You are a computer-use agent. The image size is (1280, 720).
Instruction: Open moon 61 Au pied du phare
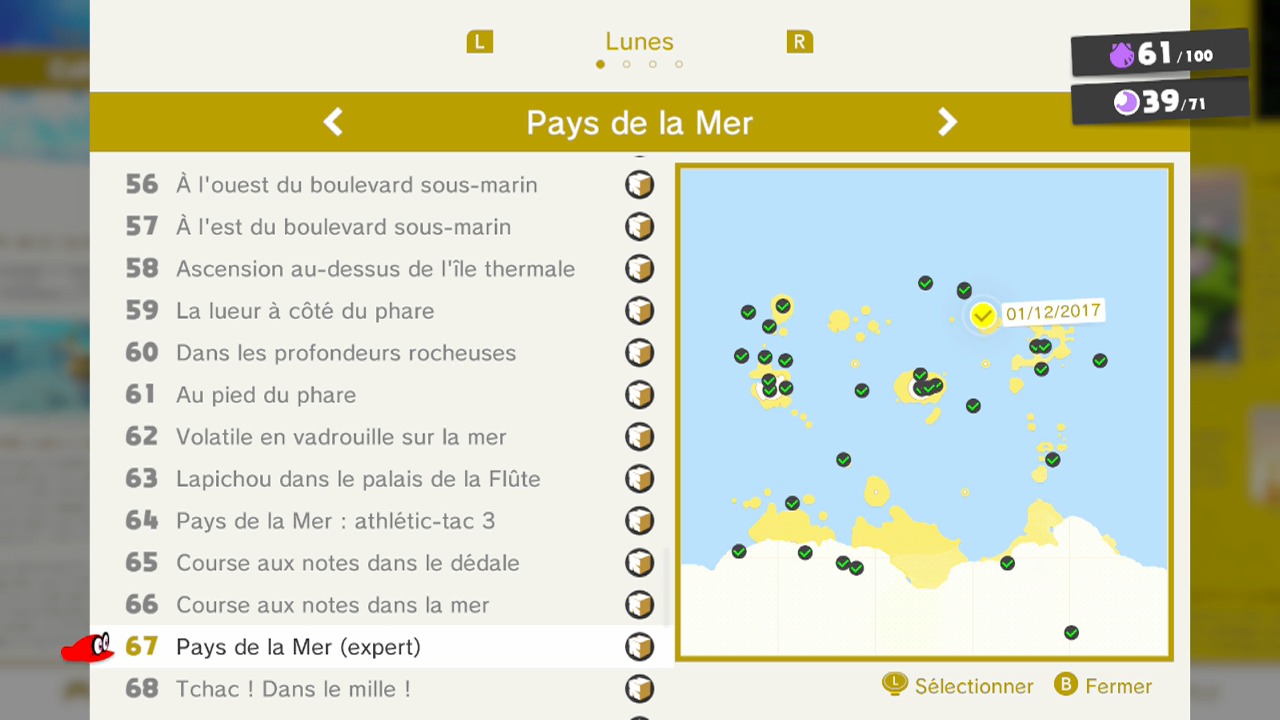266,395
